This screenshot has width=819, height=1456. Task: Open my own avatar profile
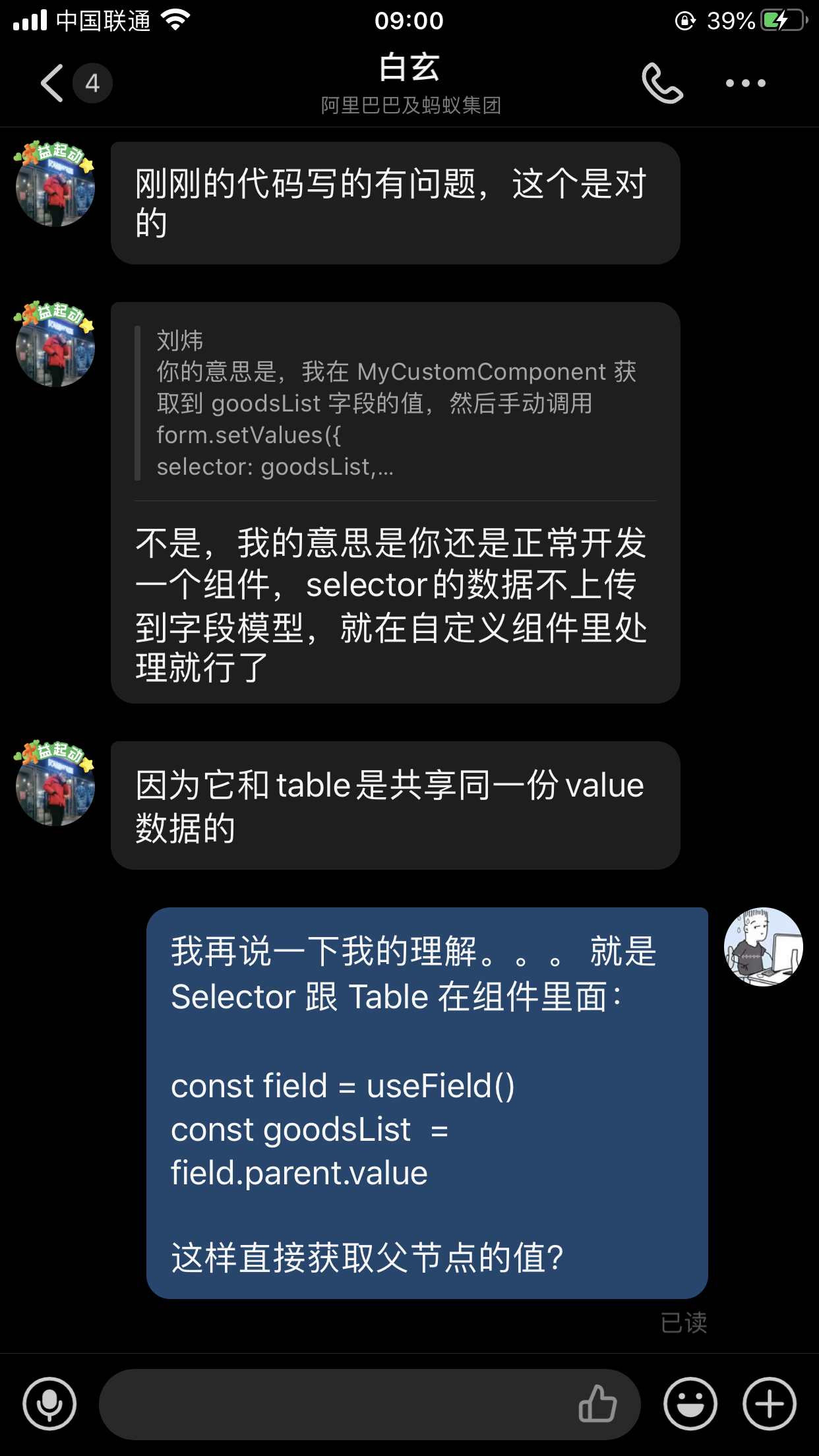[x=763, y=947]
